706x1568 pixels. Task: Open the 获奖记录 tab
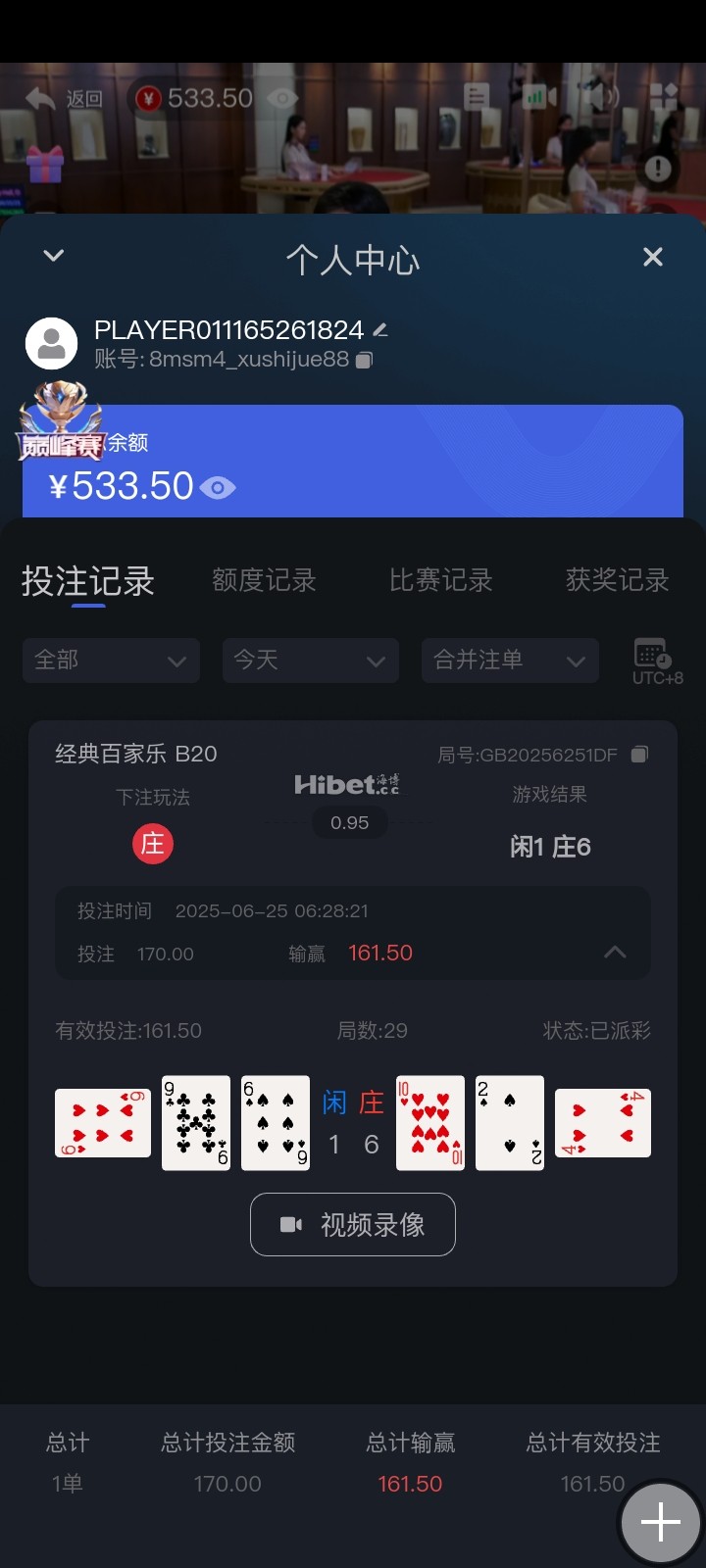(x=617, y=580)
